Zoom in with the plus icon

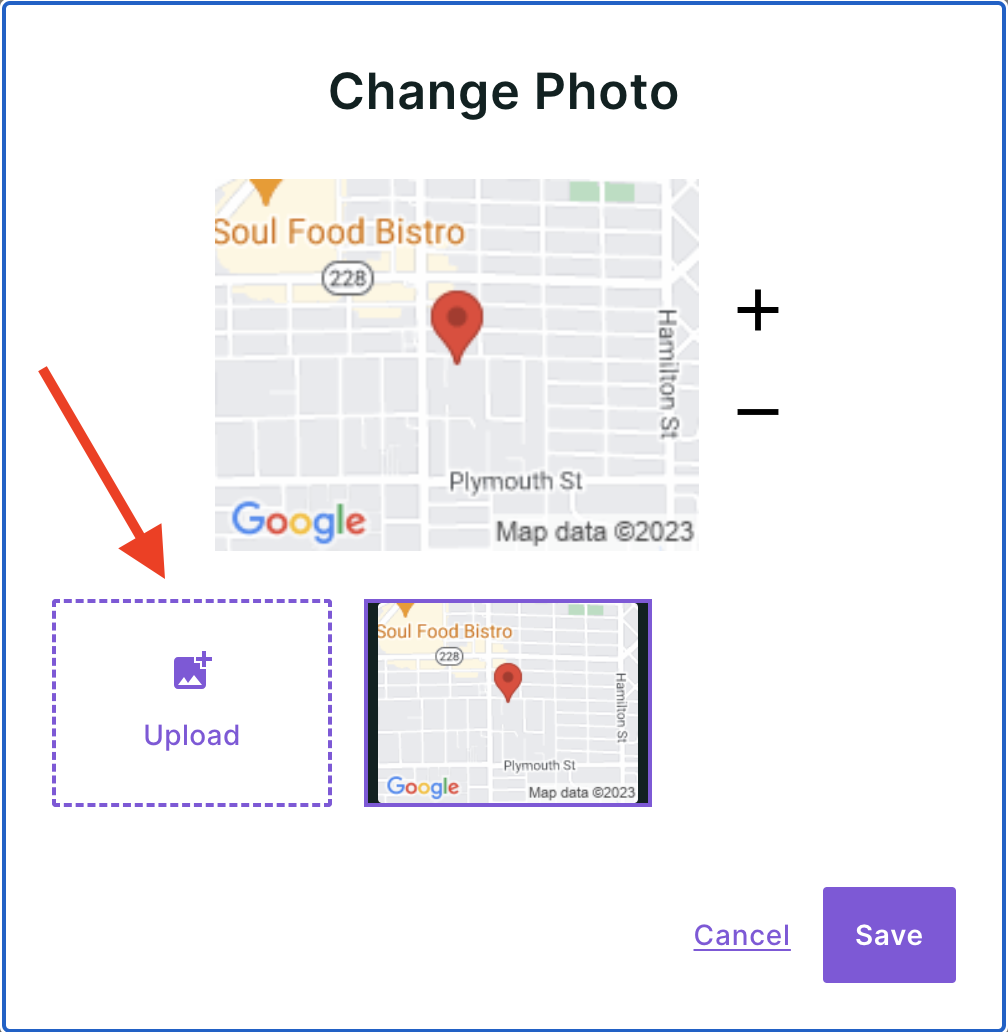click(757, 311)
